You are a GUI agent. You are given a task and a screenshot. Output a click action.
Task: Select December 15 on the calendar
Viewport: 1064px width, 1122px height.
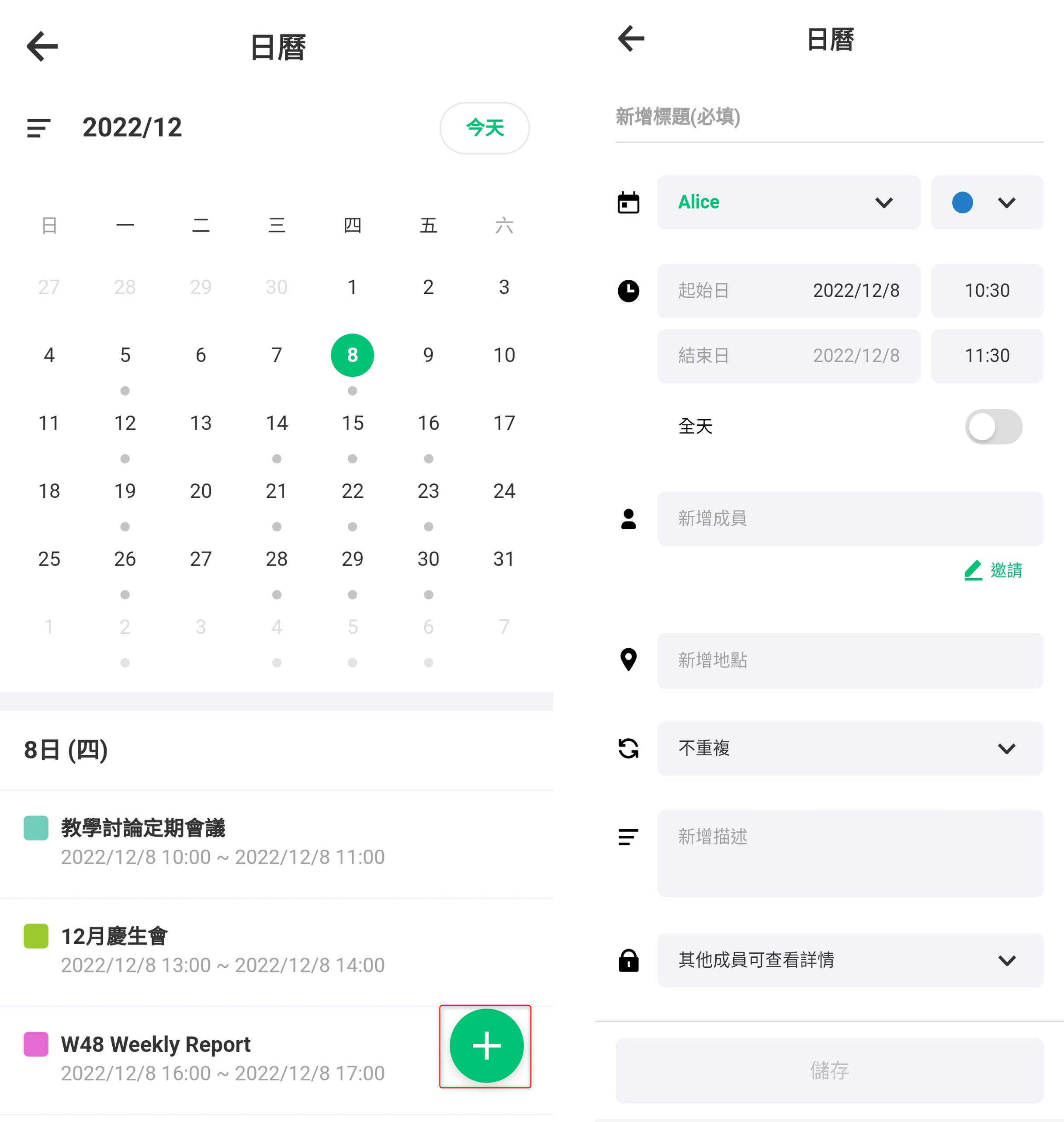click(352, 423)
